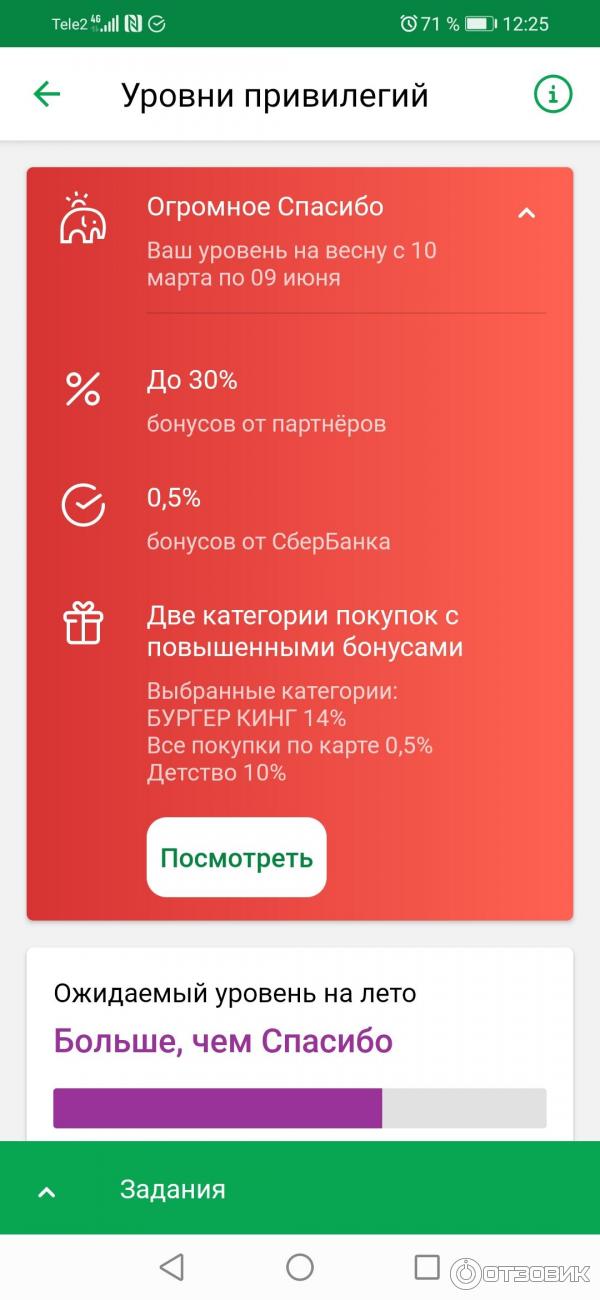The image size is (600, 1300).
Task: Tap the Посмотреть button
Action: coord(237,858)
